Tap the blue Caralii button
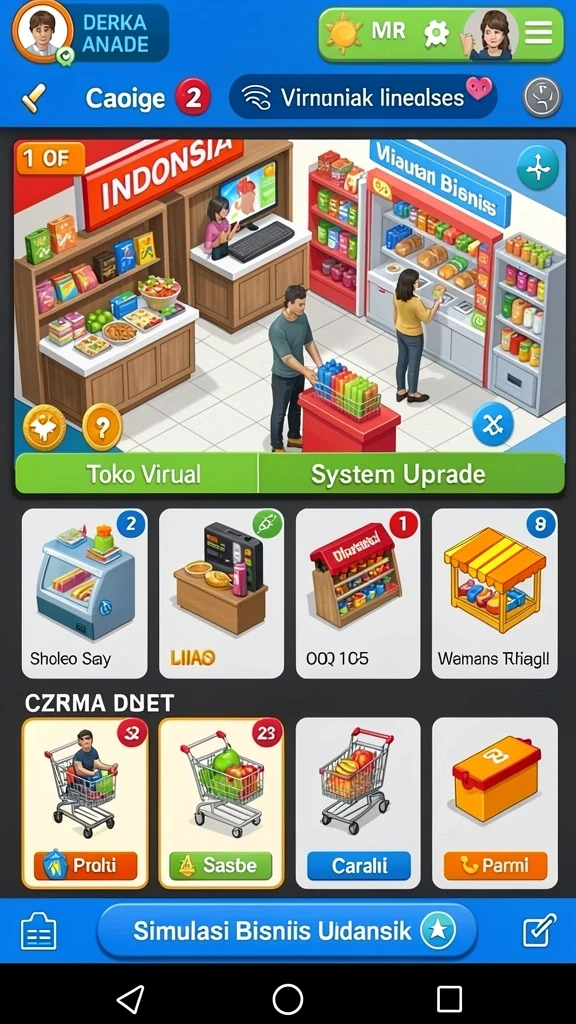 [x=360, y=865]
